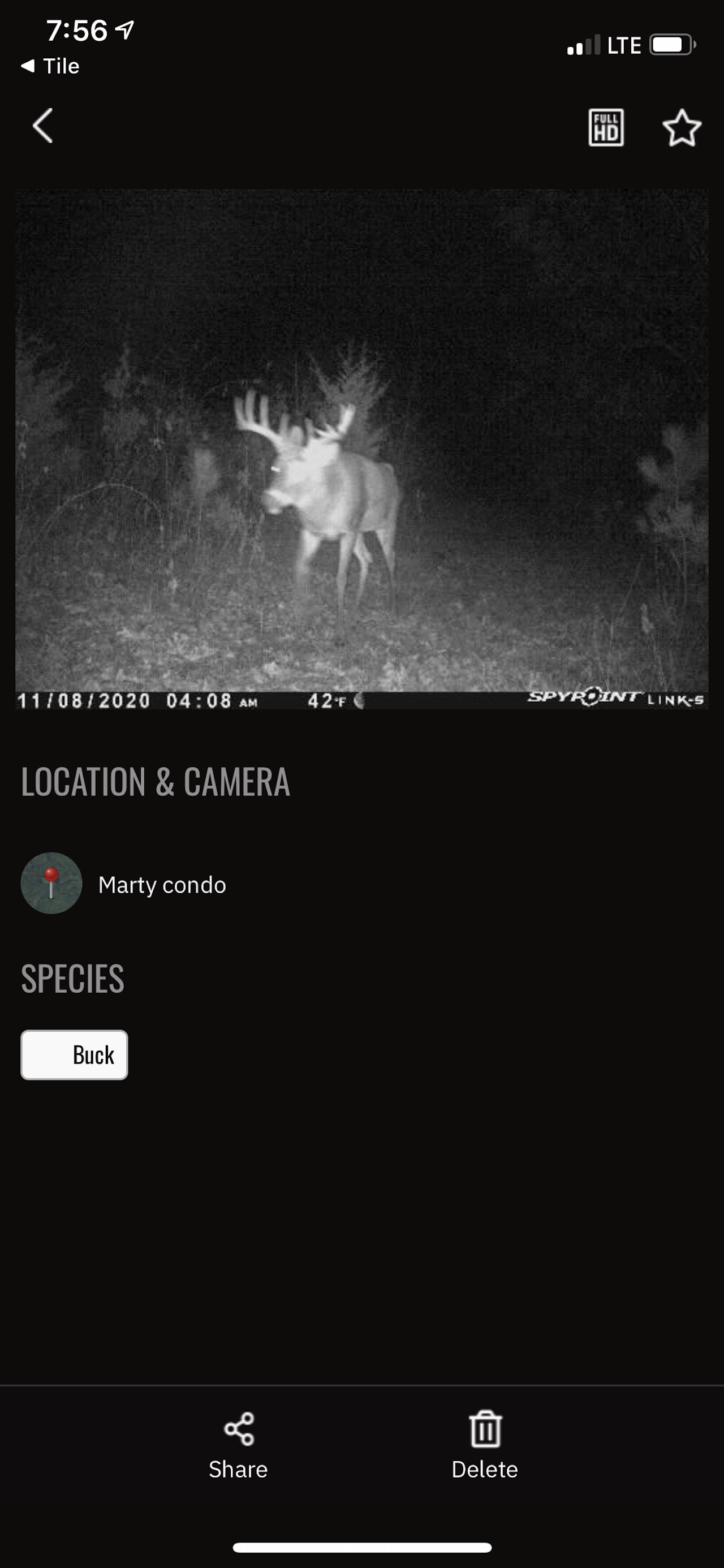Select the Buck species tag
Viewport: 724px width, 1568px height.
click(x=74, y=1055)
